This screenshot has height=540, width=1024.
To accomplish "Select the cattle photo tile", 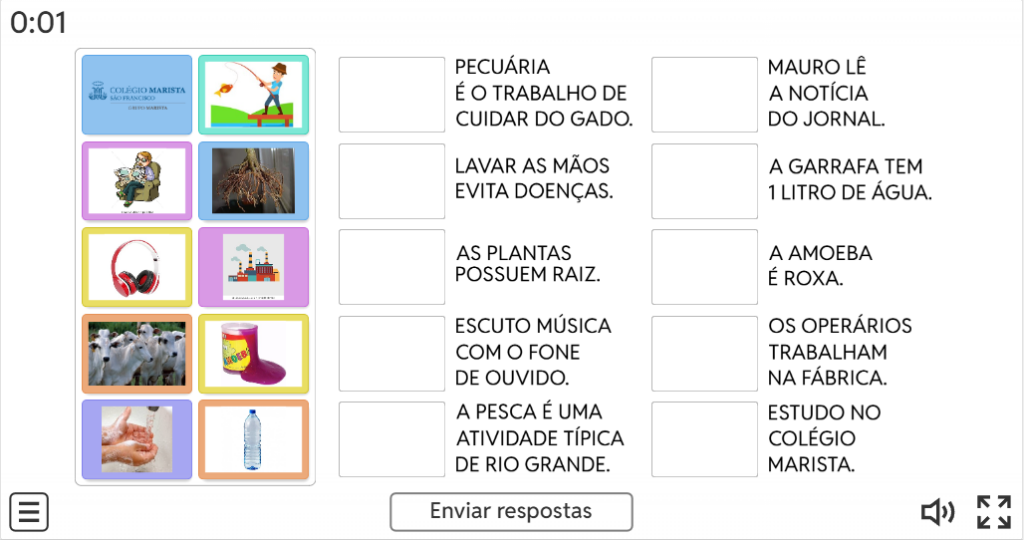I will [x=137, y=353].
